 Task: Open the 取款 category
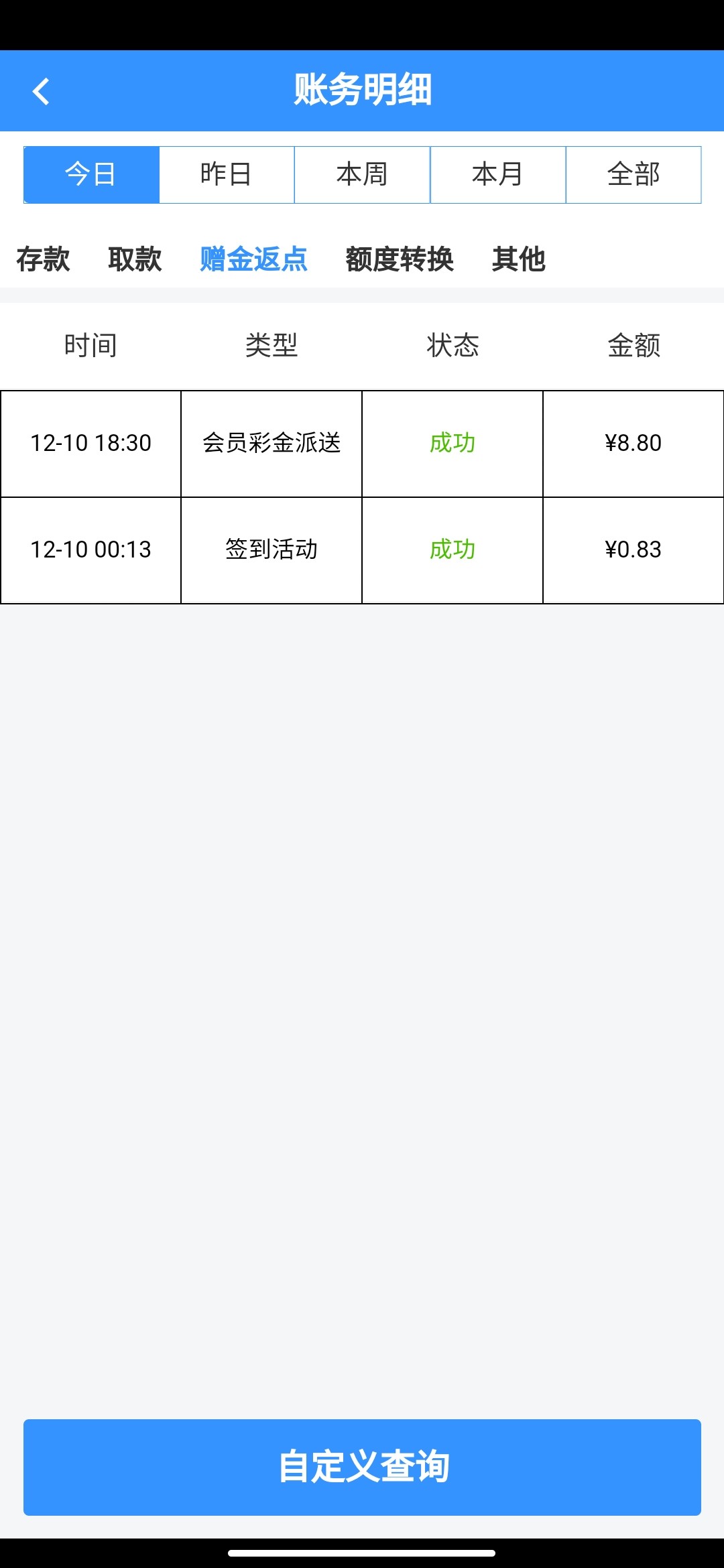click(x=135, y=259)
